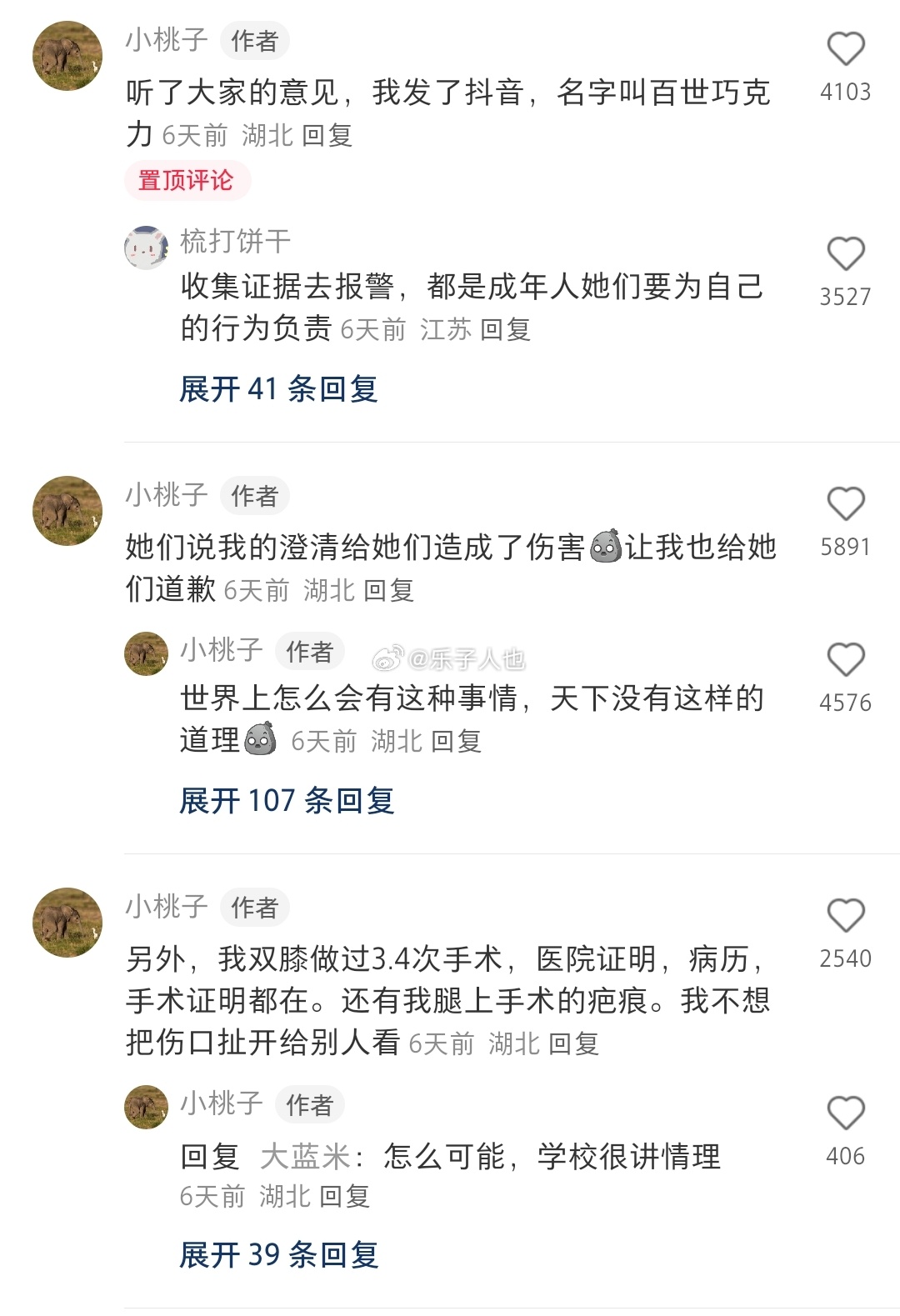This screenshot has width=900, height=1316.
Task: Like the reply saying 天下没有这样的道理
Action: [x=845, y=661]
